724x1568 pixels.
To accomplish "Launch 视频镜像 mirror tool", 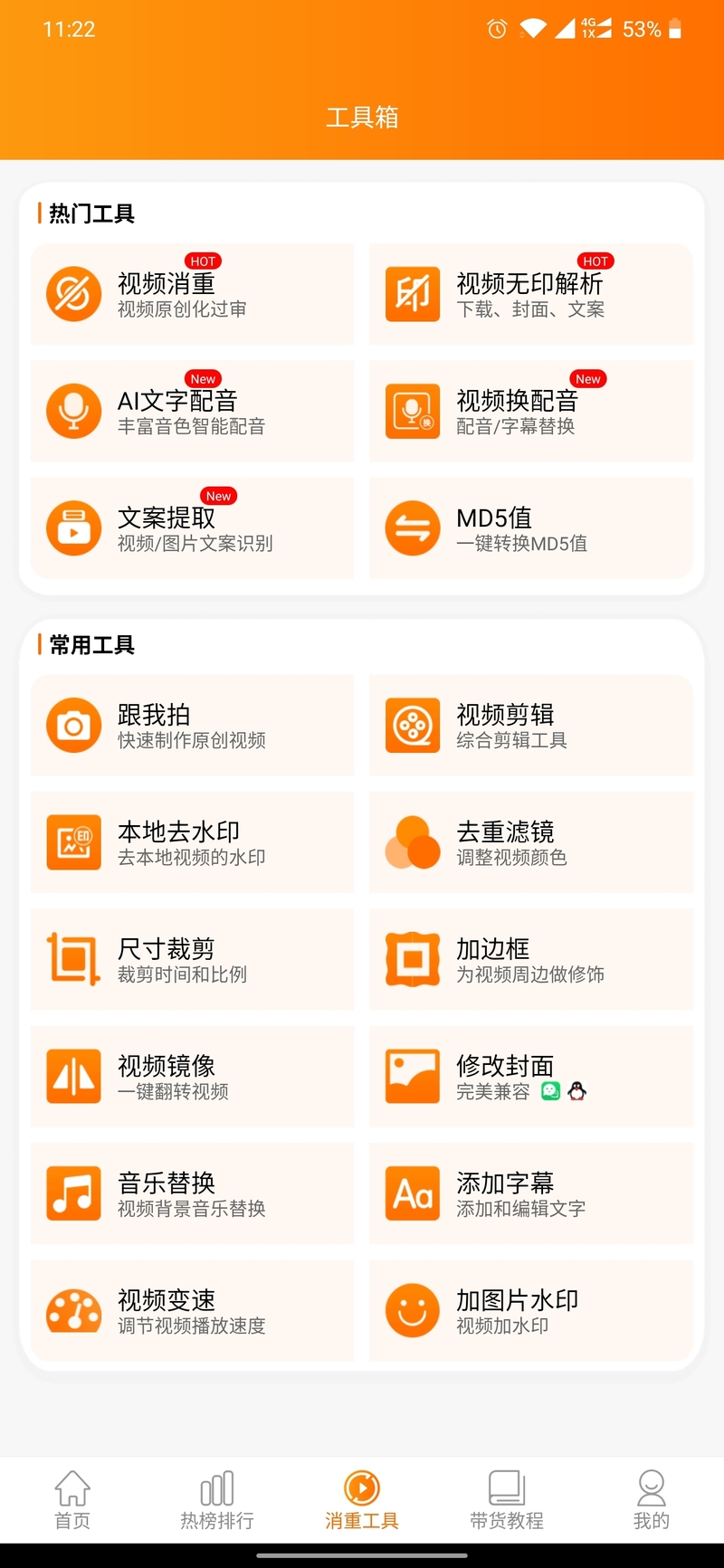I will click(192, 1077).
